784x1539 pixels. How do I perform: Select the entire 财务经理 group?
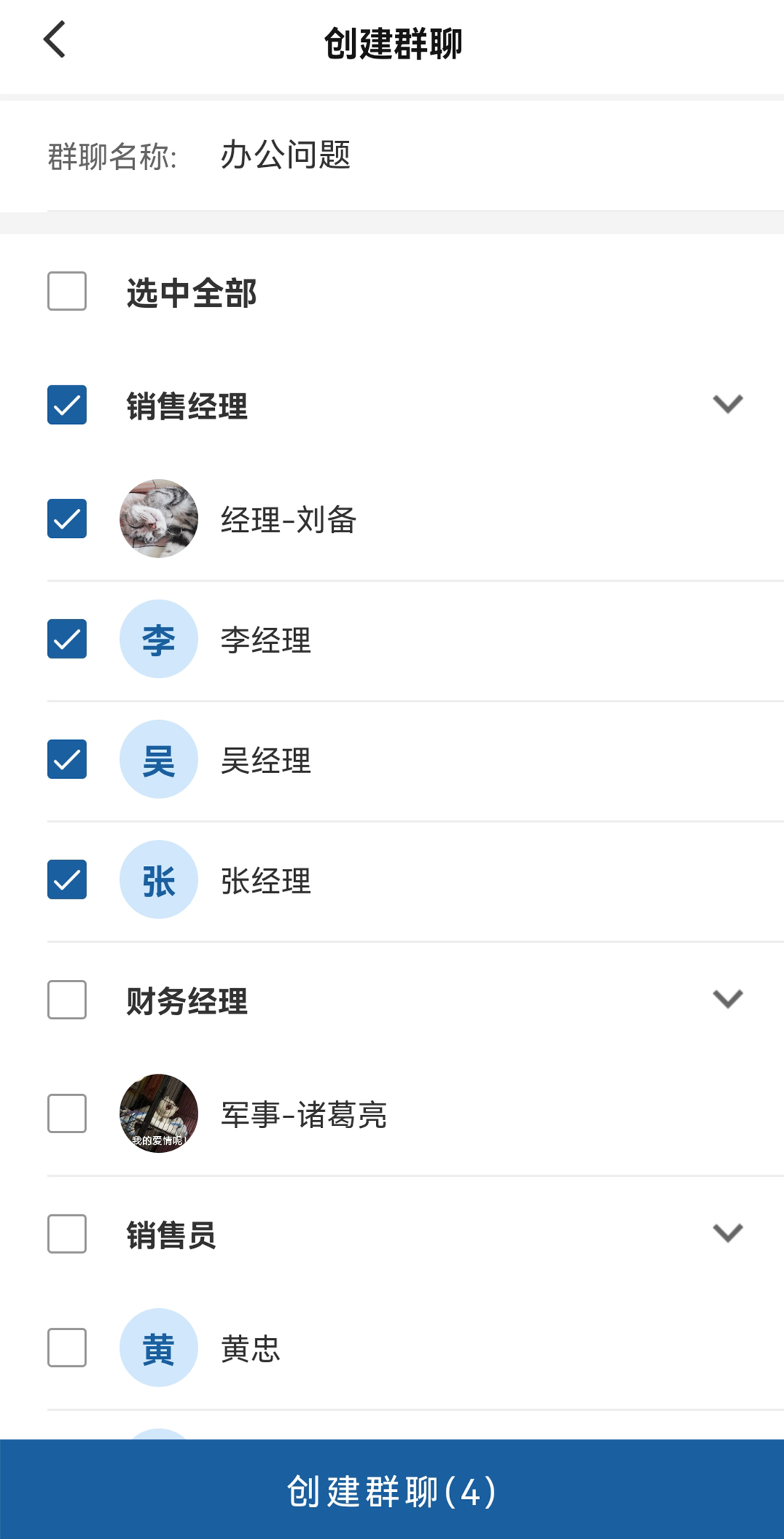point(67,1000)
